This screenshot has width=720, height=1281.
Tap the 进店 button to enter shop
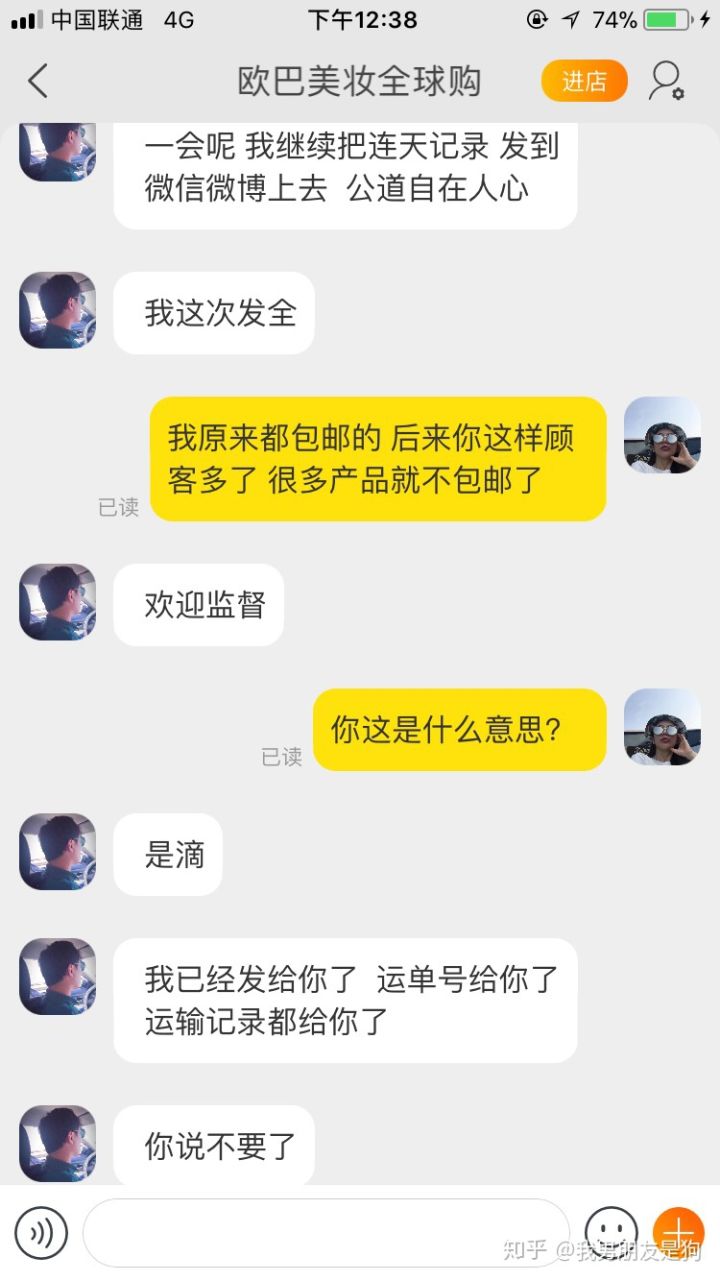(x=584, y=81)
